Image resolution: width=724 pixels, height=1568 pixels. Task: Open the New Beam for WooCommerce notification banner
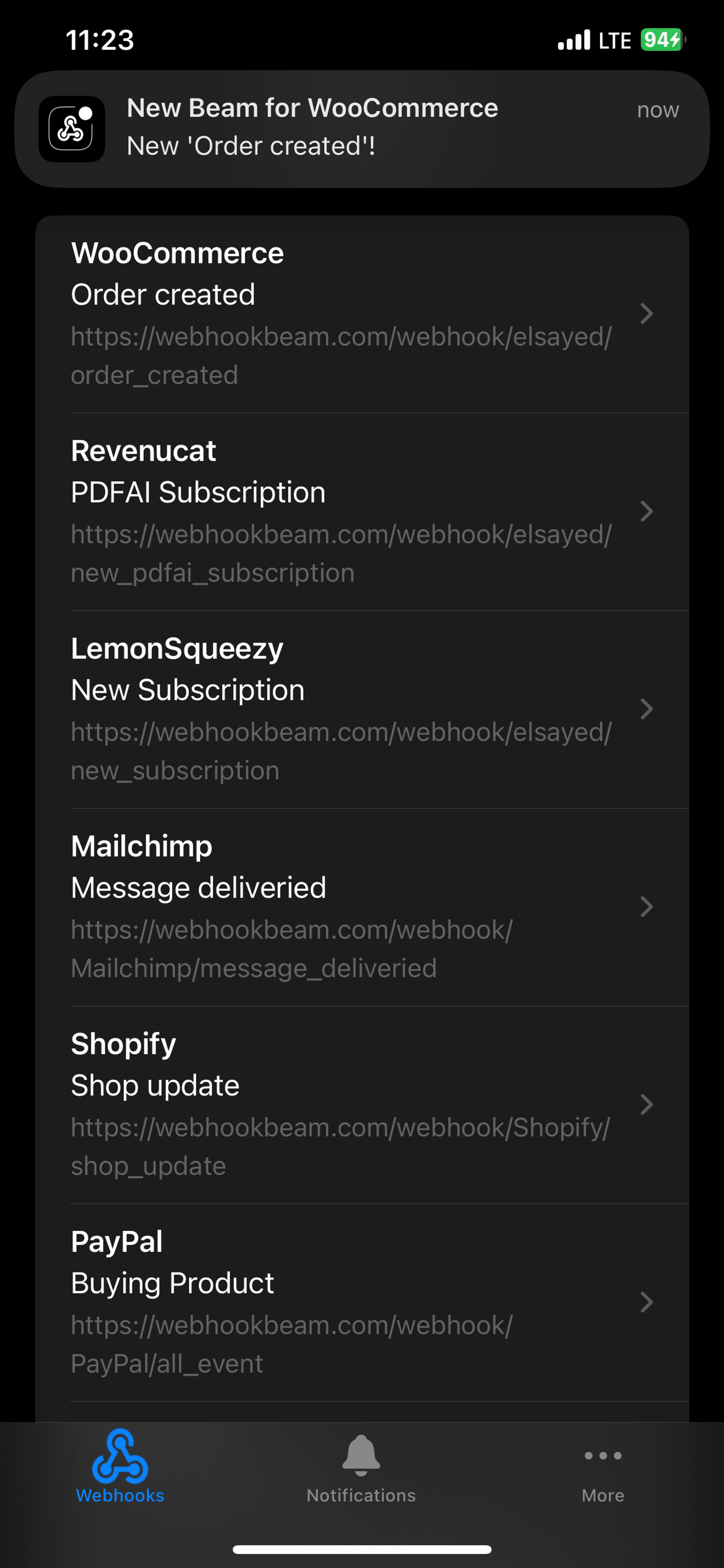tap(362, 129)
